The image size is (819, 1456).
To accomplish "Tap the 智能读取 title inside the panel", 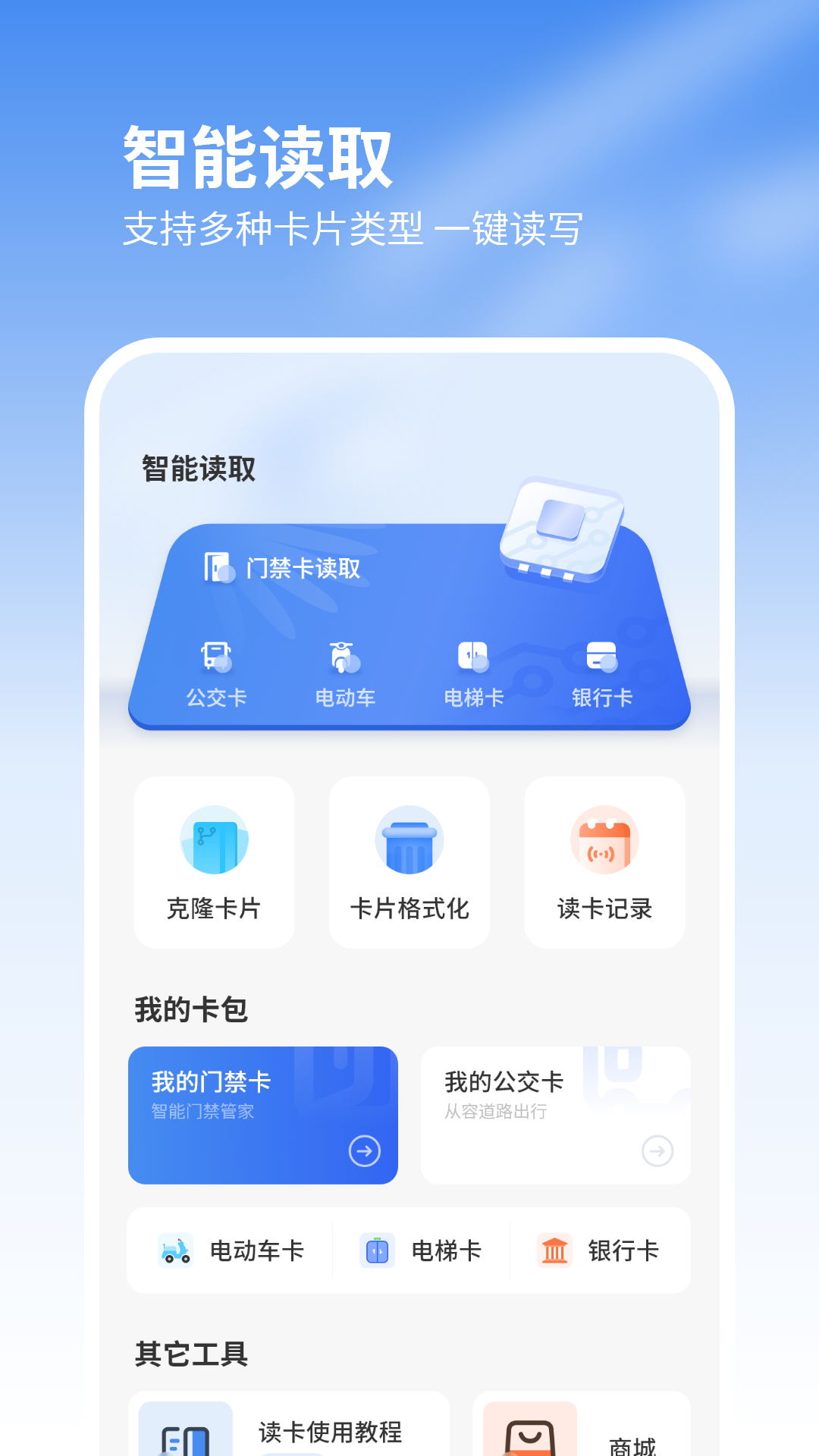I will [x=196, y=469].
